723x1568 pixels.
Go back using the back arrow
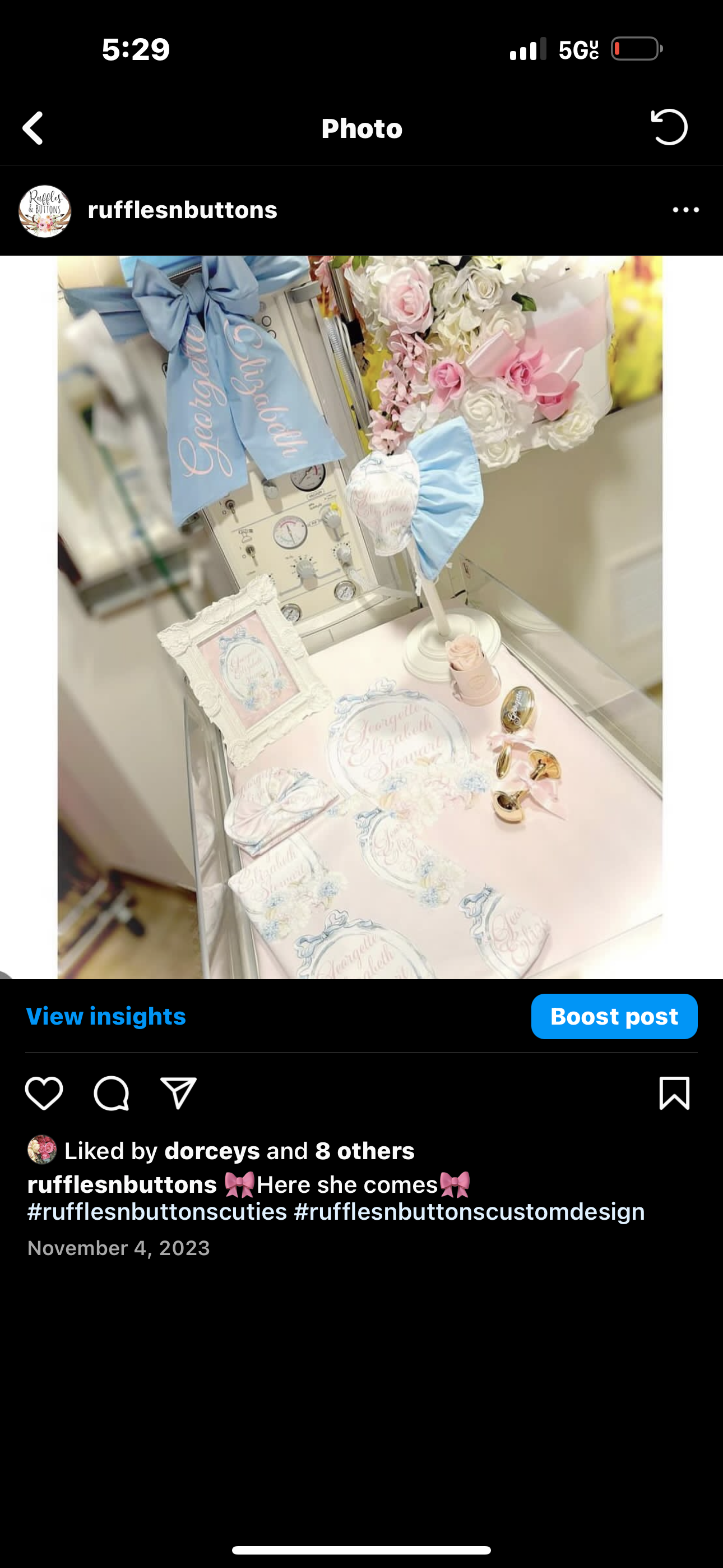[x=33, y=128]
